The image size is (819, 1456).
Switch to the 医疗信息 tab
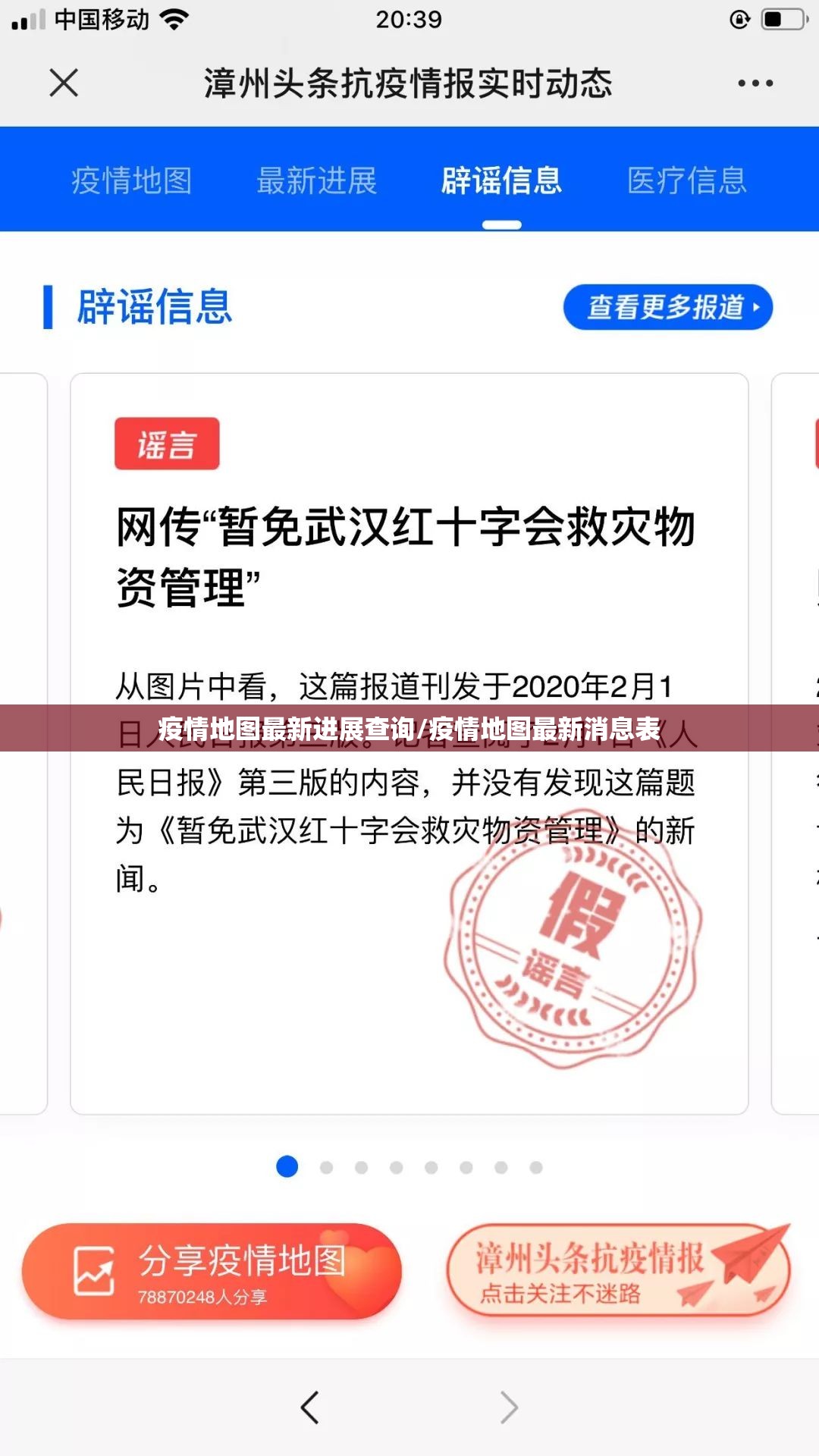(x=687, y=180)
